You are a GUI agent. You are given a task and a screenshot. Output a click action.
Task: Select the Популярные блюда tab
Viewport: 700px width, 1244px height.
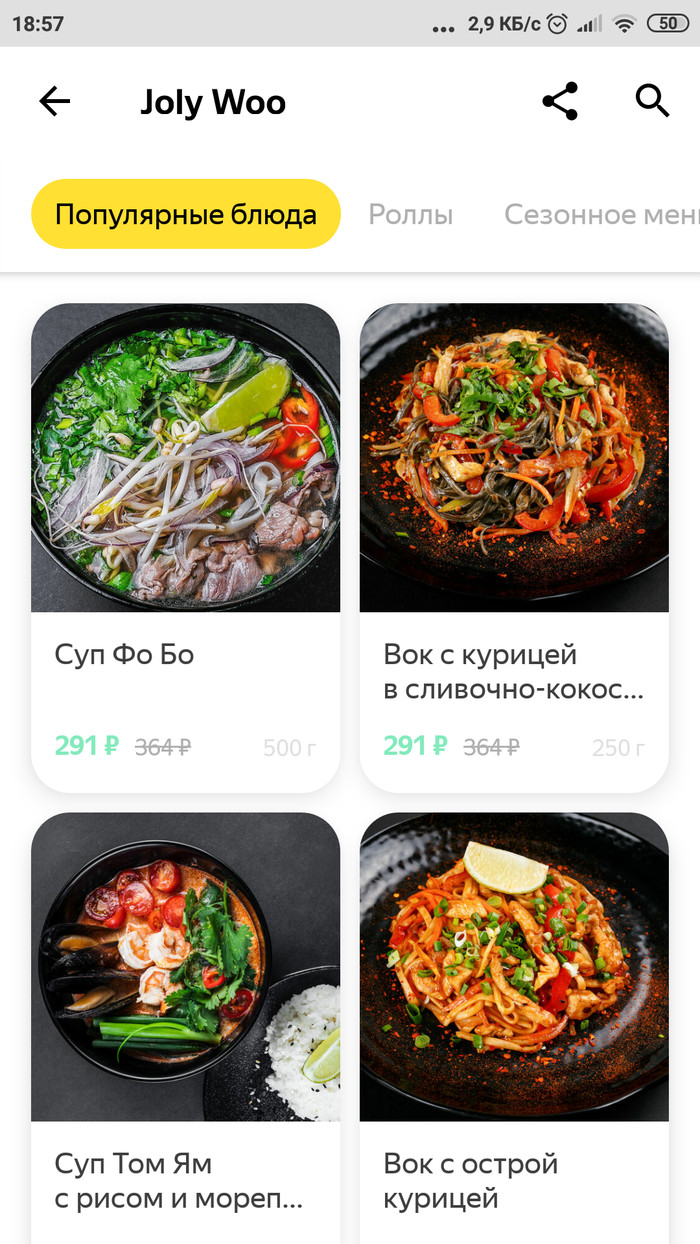[186, 214]
